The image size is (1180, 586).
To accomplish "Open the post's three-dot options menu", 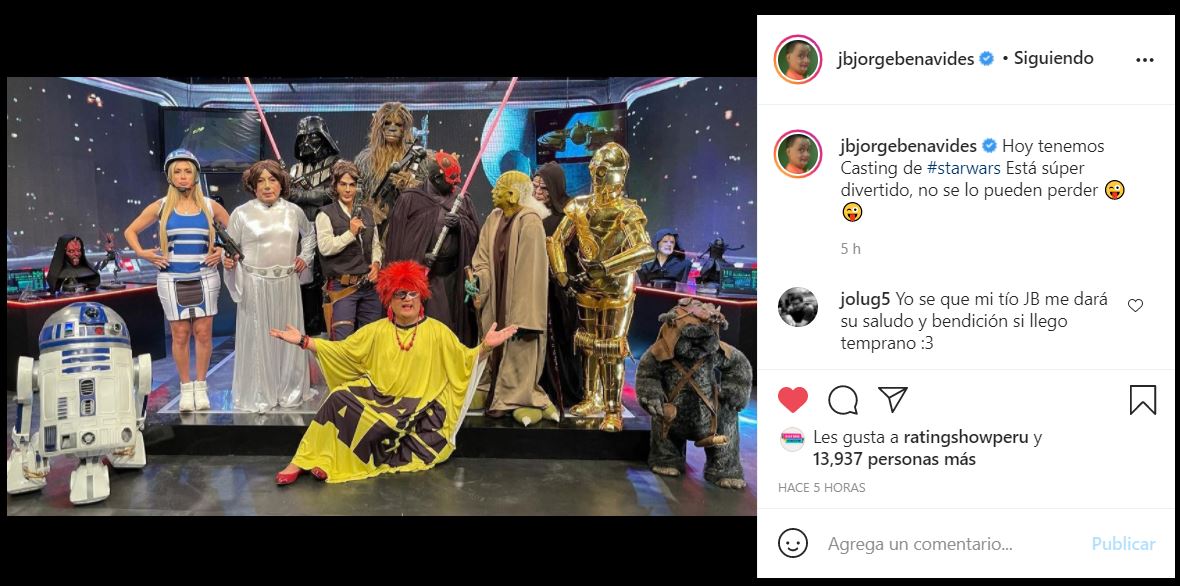I will pyautogui.click(x=1145, y=59).
